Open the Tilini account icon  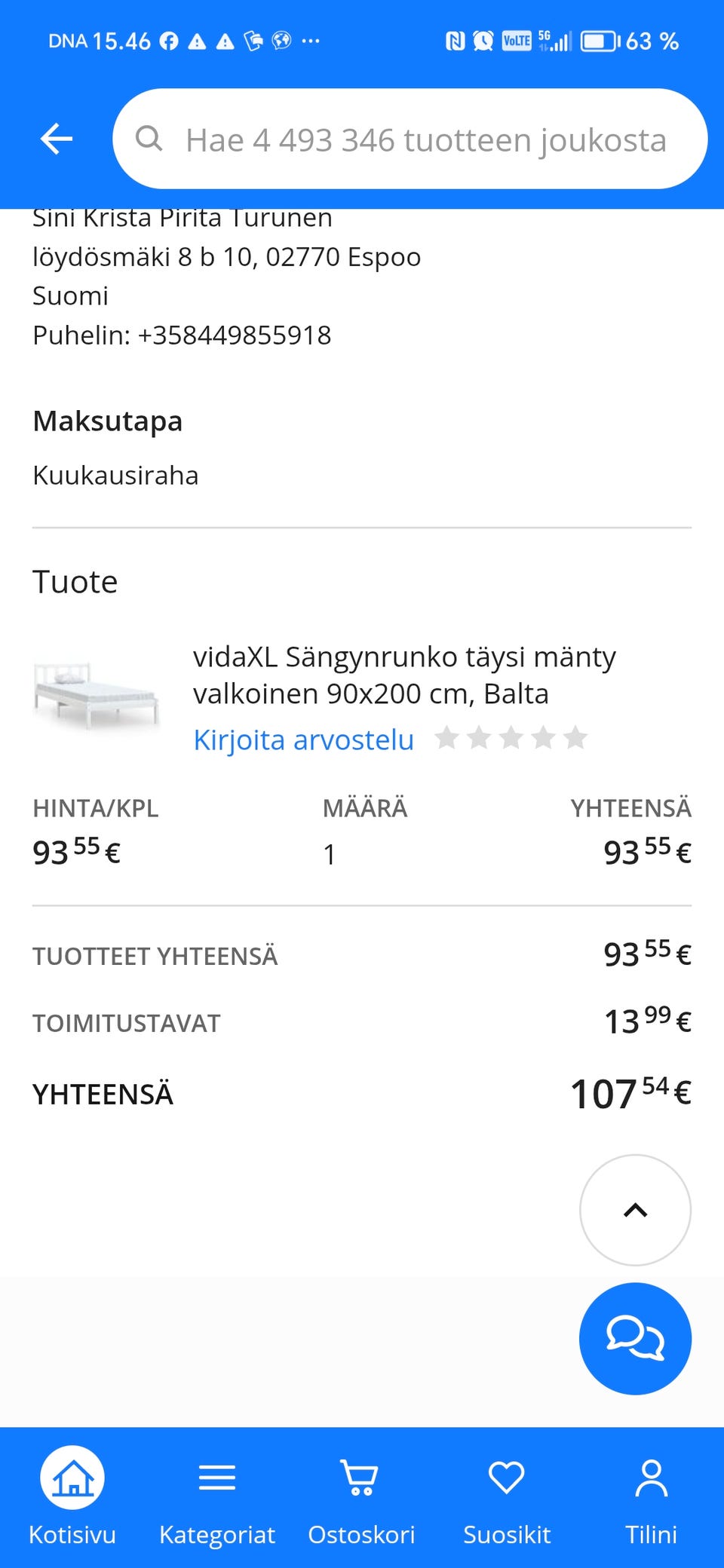pyautogui.click(x=652, y=1477)
